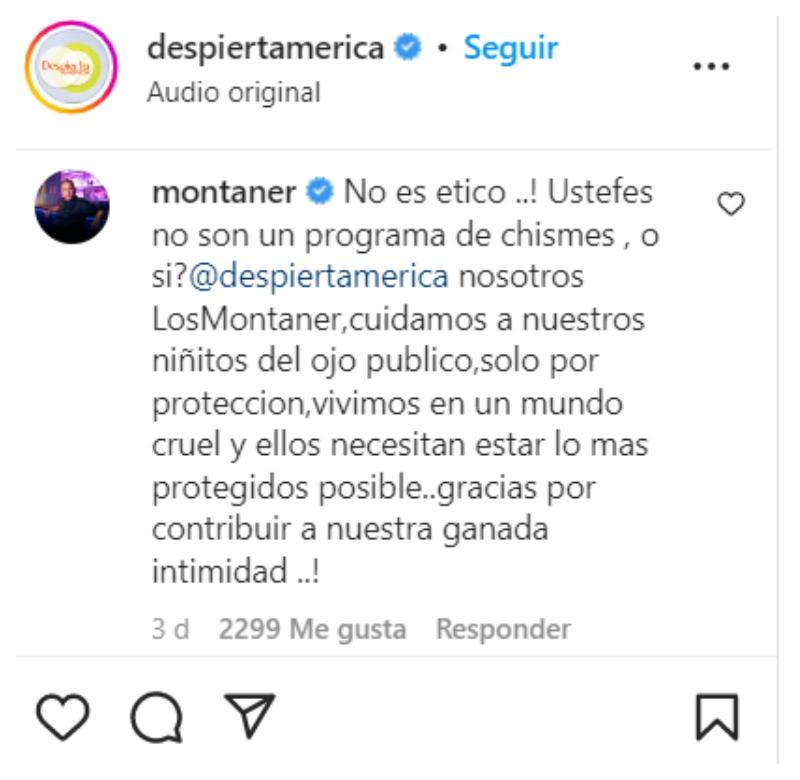800x780 pixels.
Task: Open the despiertamerica username link
Action: pos(265,47)
